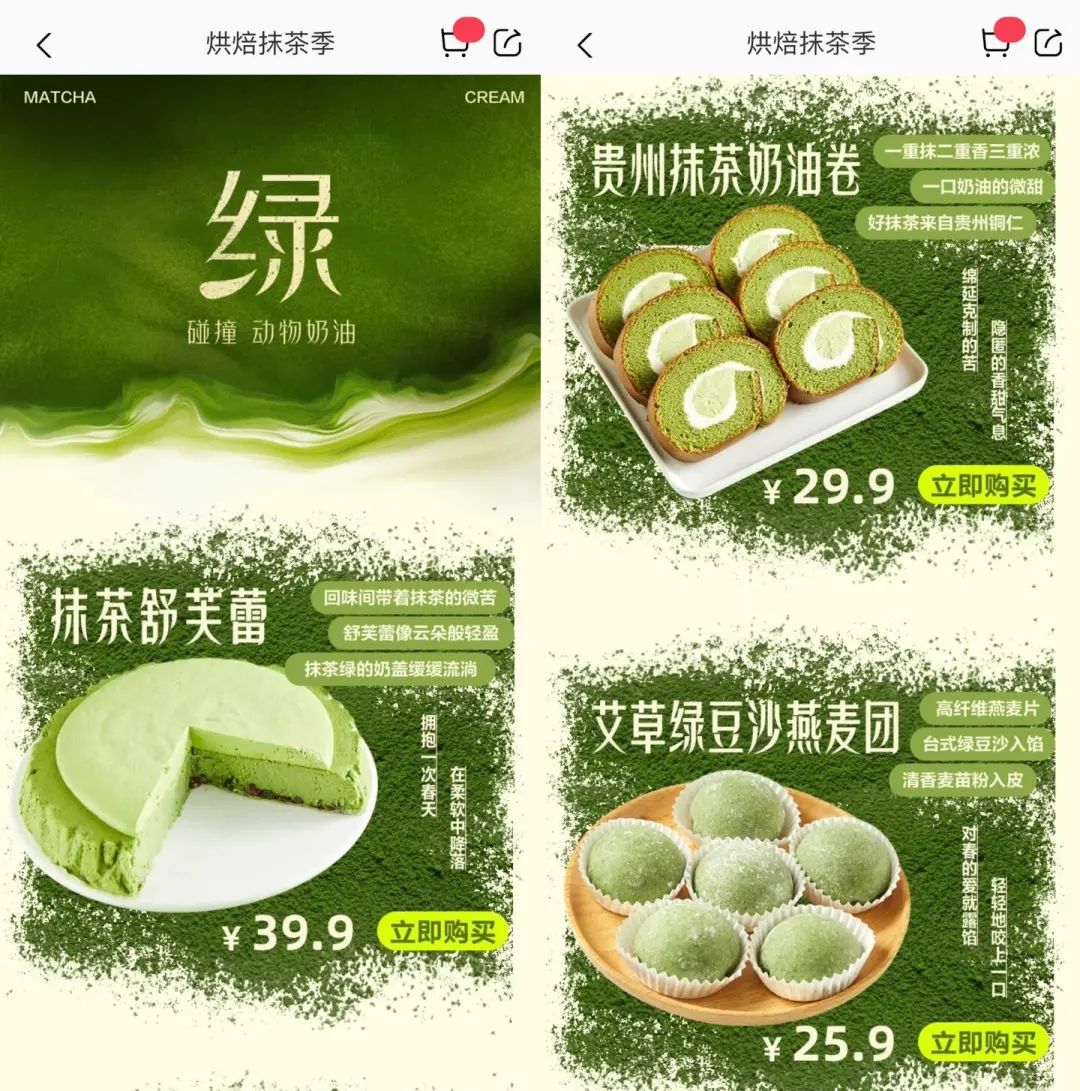
Task: Tap 立即购买 for 贵州抹茶奶油卷
Action: [983, 487]
